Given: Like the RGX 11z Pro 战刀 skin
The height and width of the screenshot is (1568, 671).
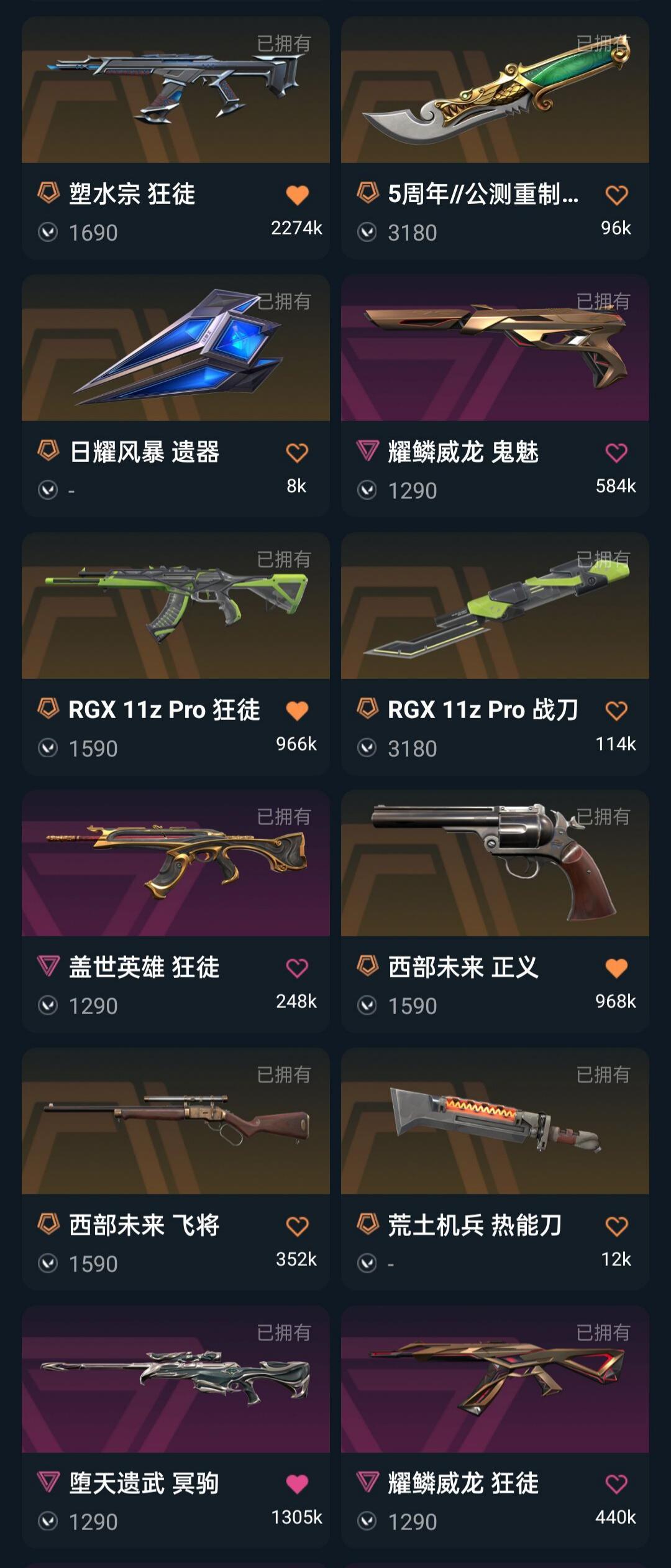Looking at the screenshot, I should [616, 711].
